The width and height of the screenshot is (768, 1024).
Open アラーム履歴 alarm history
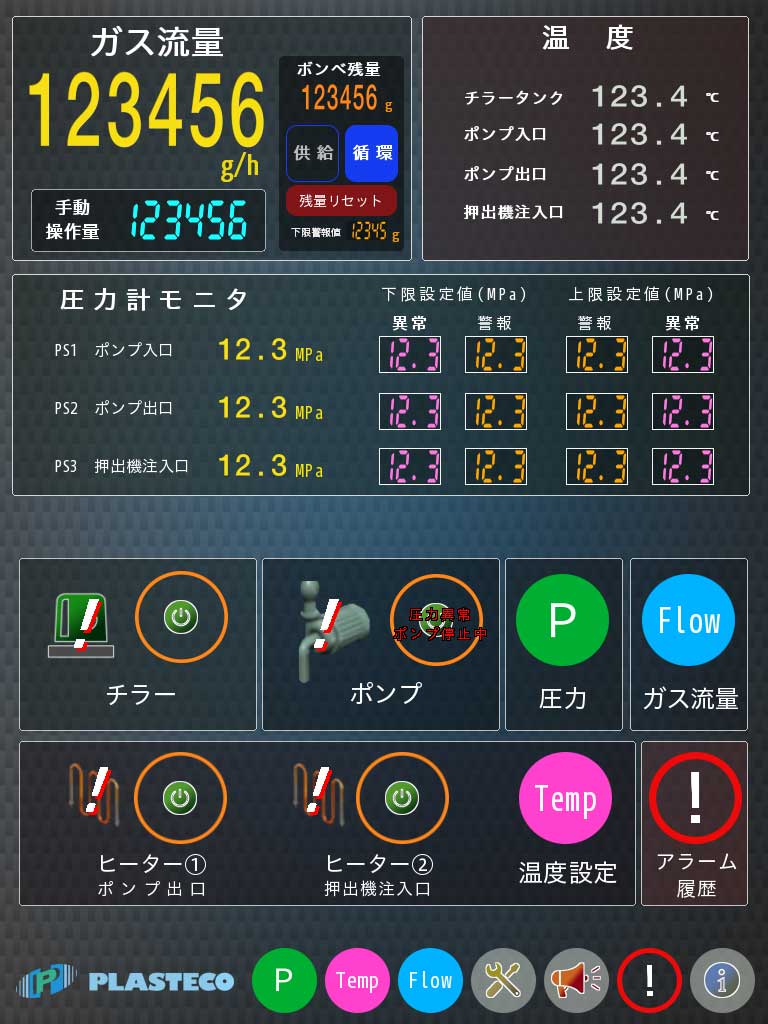695,798
